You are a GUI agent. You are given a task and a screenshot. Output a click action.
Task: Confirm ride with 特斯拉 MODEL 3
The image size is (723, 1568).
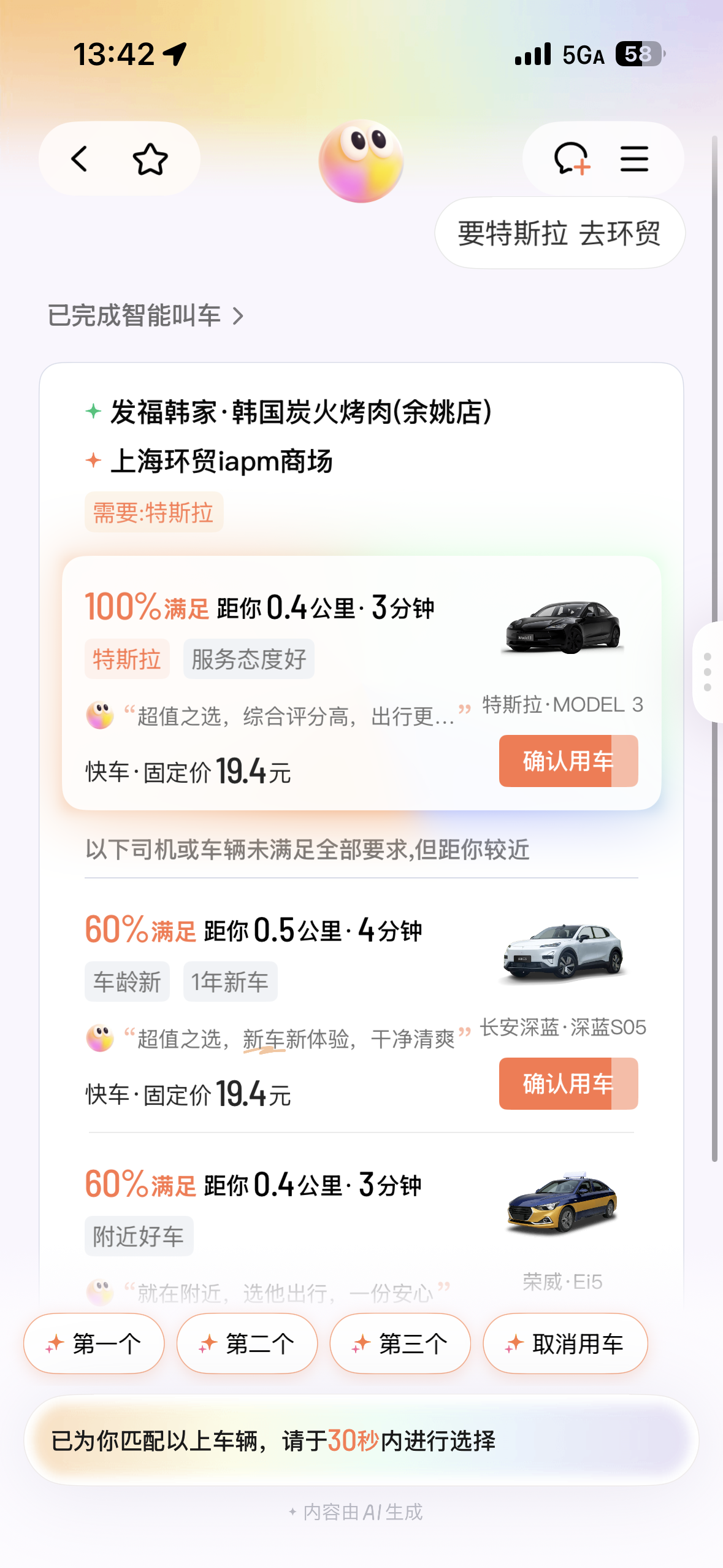pyautogui.click(x=568, y=761)
